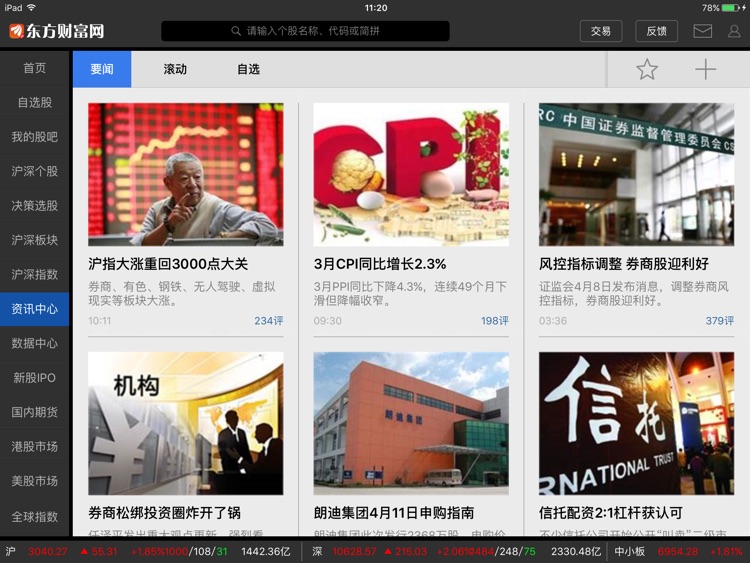Open the mail envelope icon
The height and width of the screenshot is (563, 750).
coord(703,31)
